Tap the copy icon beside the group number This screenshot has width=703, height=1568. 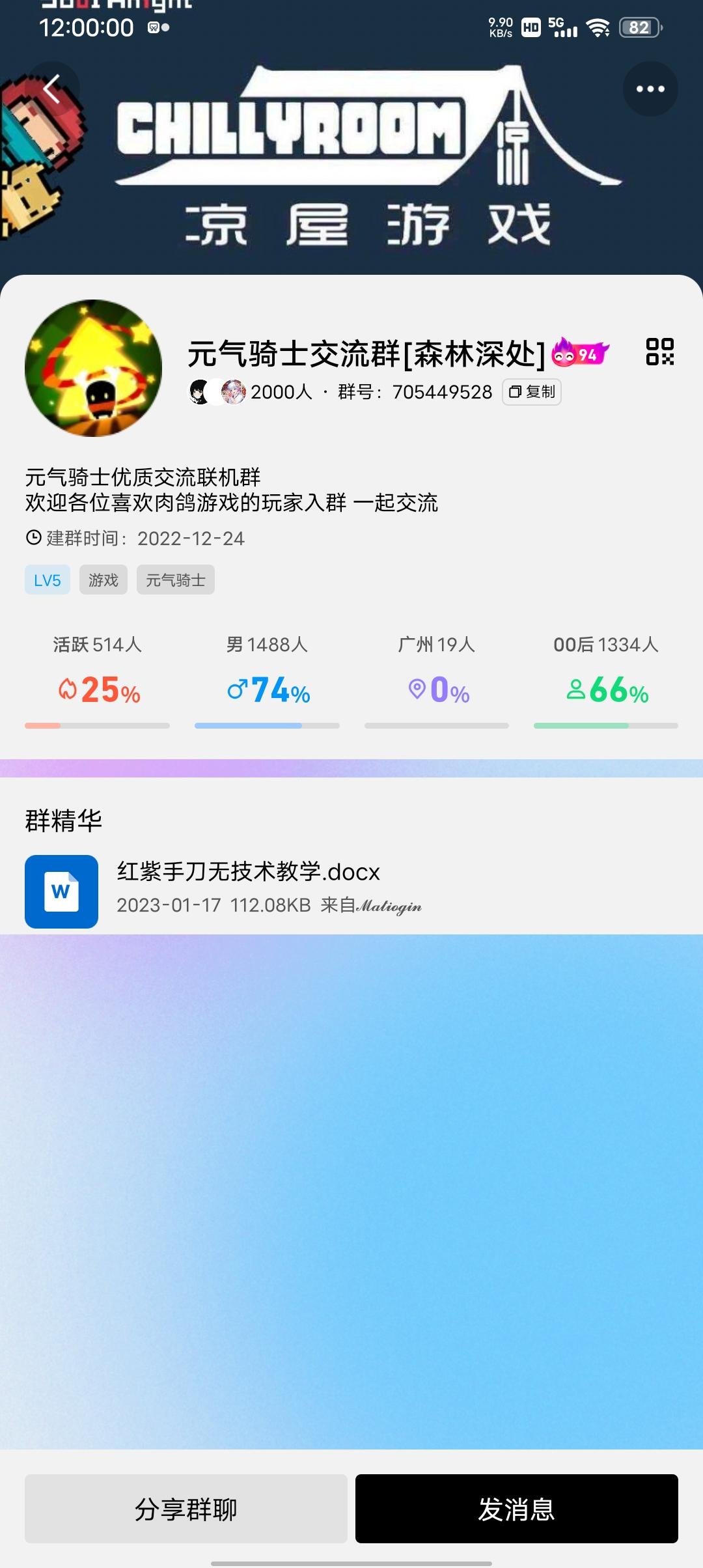click(x=514, y=392)
